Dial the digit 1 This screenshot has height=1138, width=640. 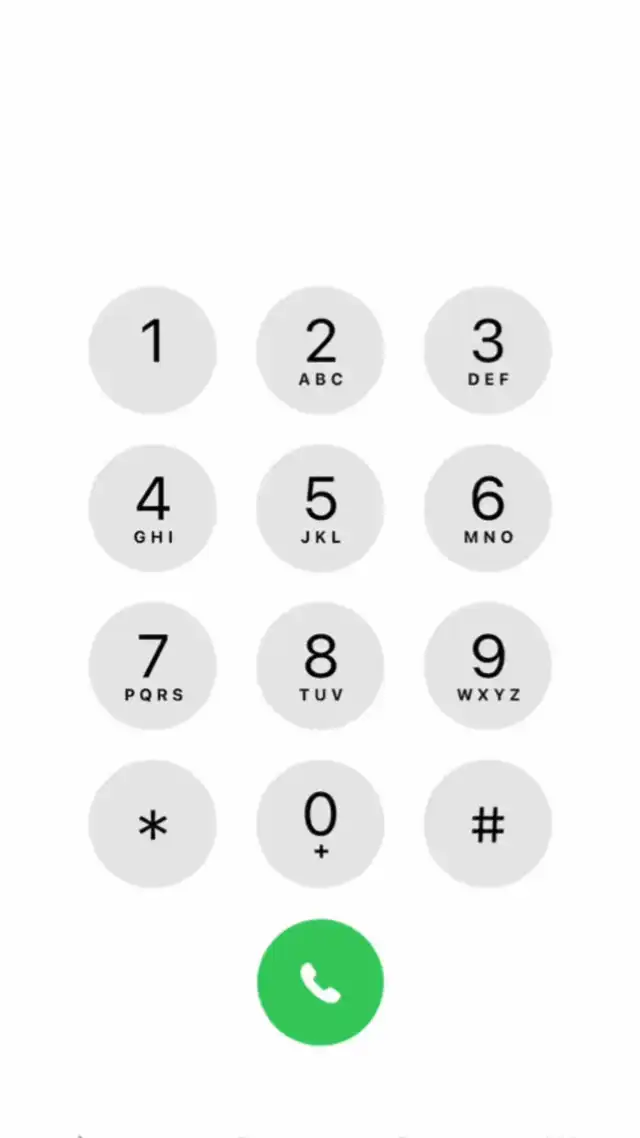pyautogui.click(x=152, y=350)
